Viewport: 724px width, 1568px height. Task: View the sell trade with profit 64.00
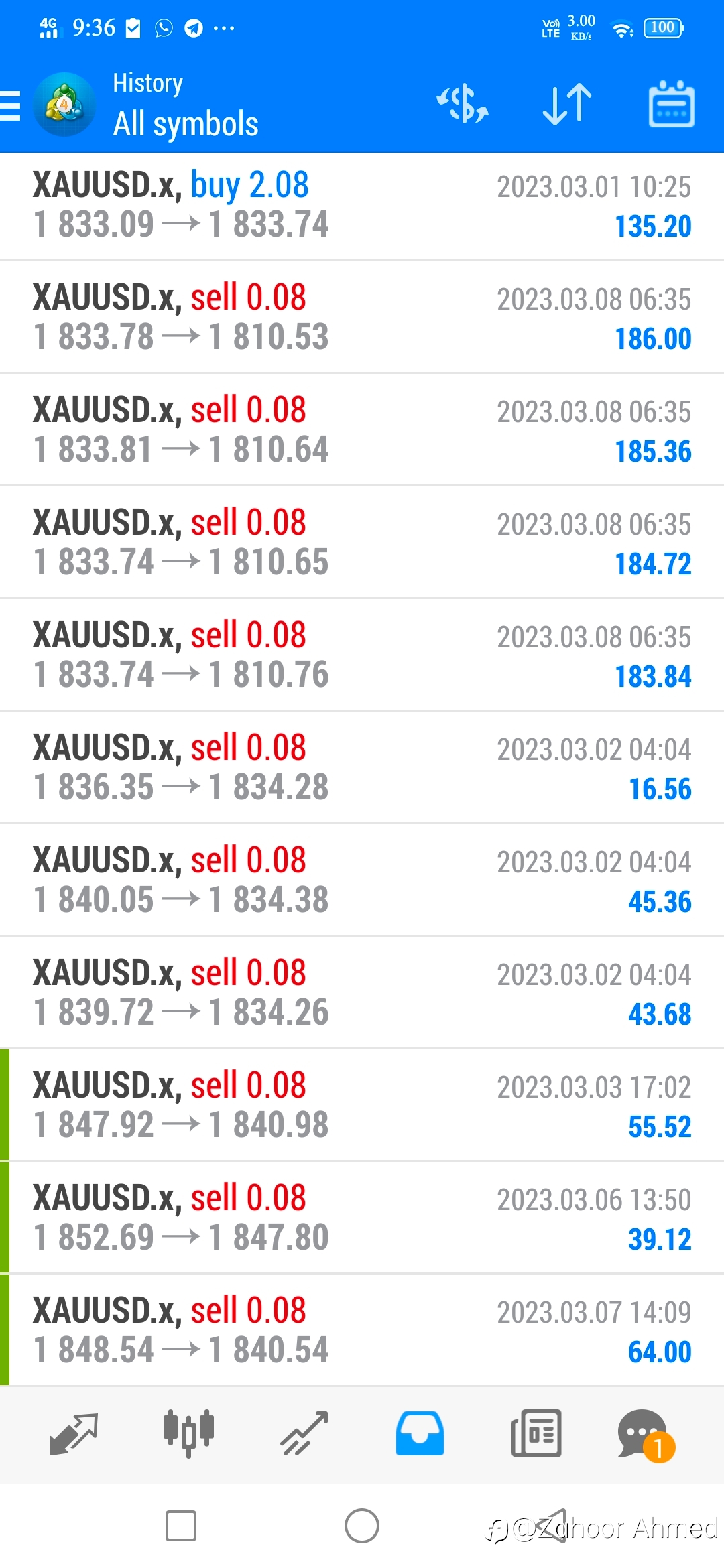point(362,1330)
